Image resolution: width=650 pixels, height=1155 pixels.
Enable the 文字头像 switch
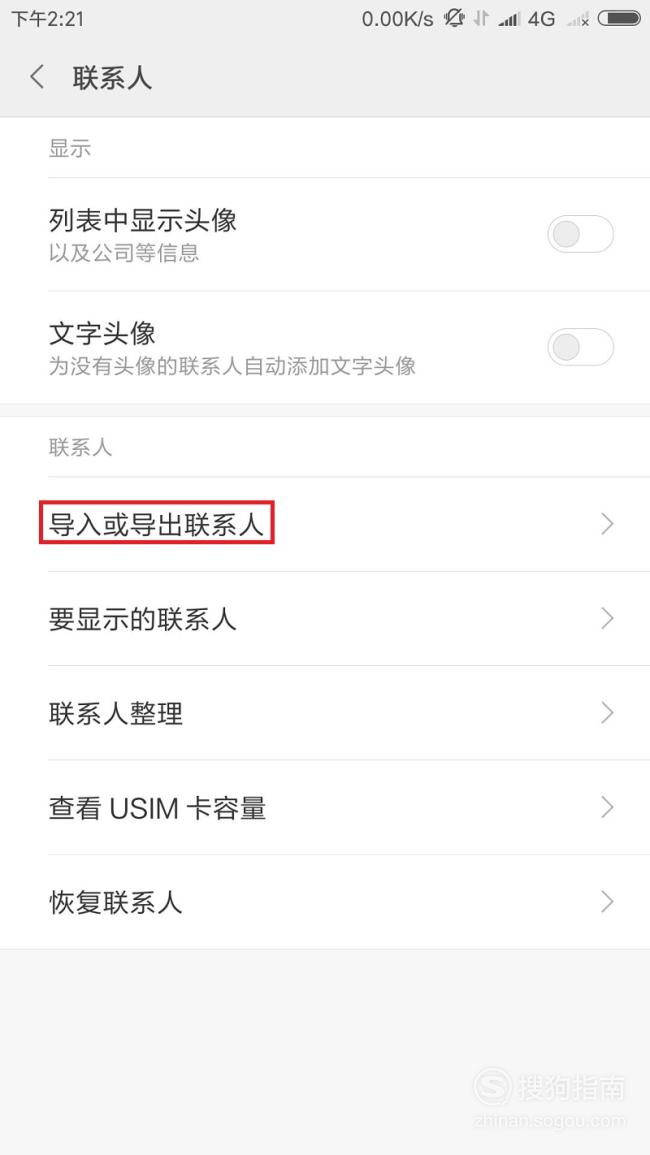pos(580,347)
